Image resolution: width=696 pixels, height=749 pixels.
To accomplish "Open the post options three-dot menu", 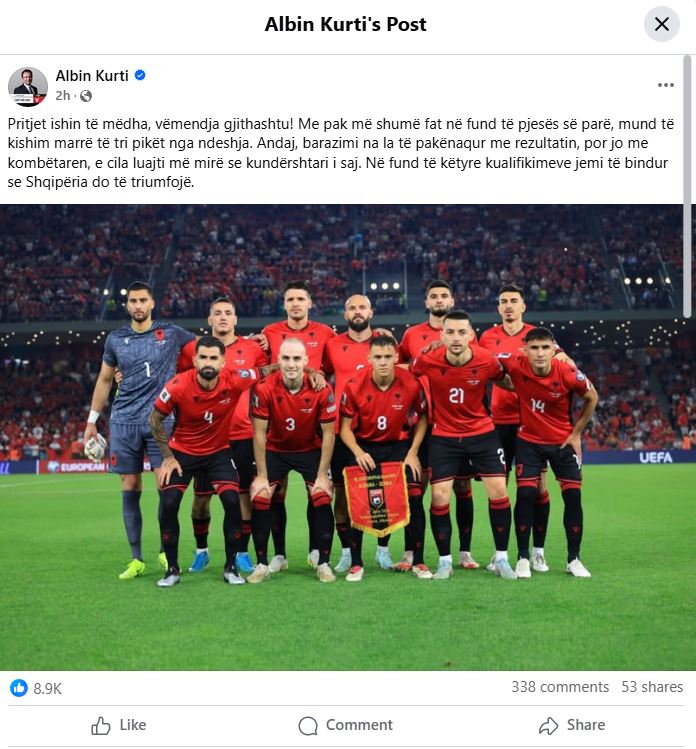I will click(665, 85).
